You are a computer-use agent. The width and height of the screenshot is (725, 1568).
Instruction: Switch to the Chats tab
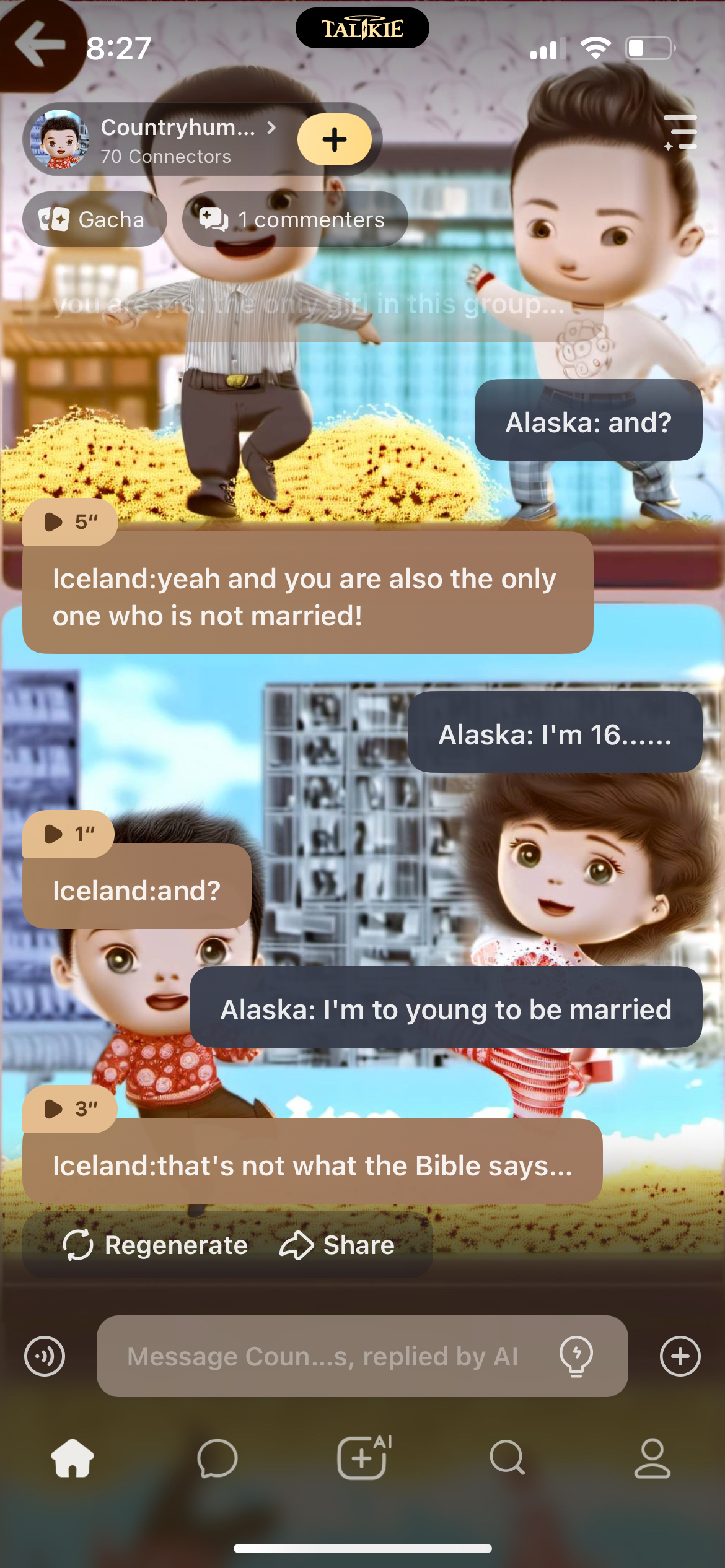pyautogui.click(x=217, y=1458)
